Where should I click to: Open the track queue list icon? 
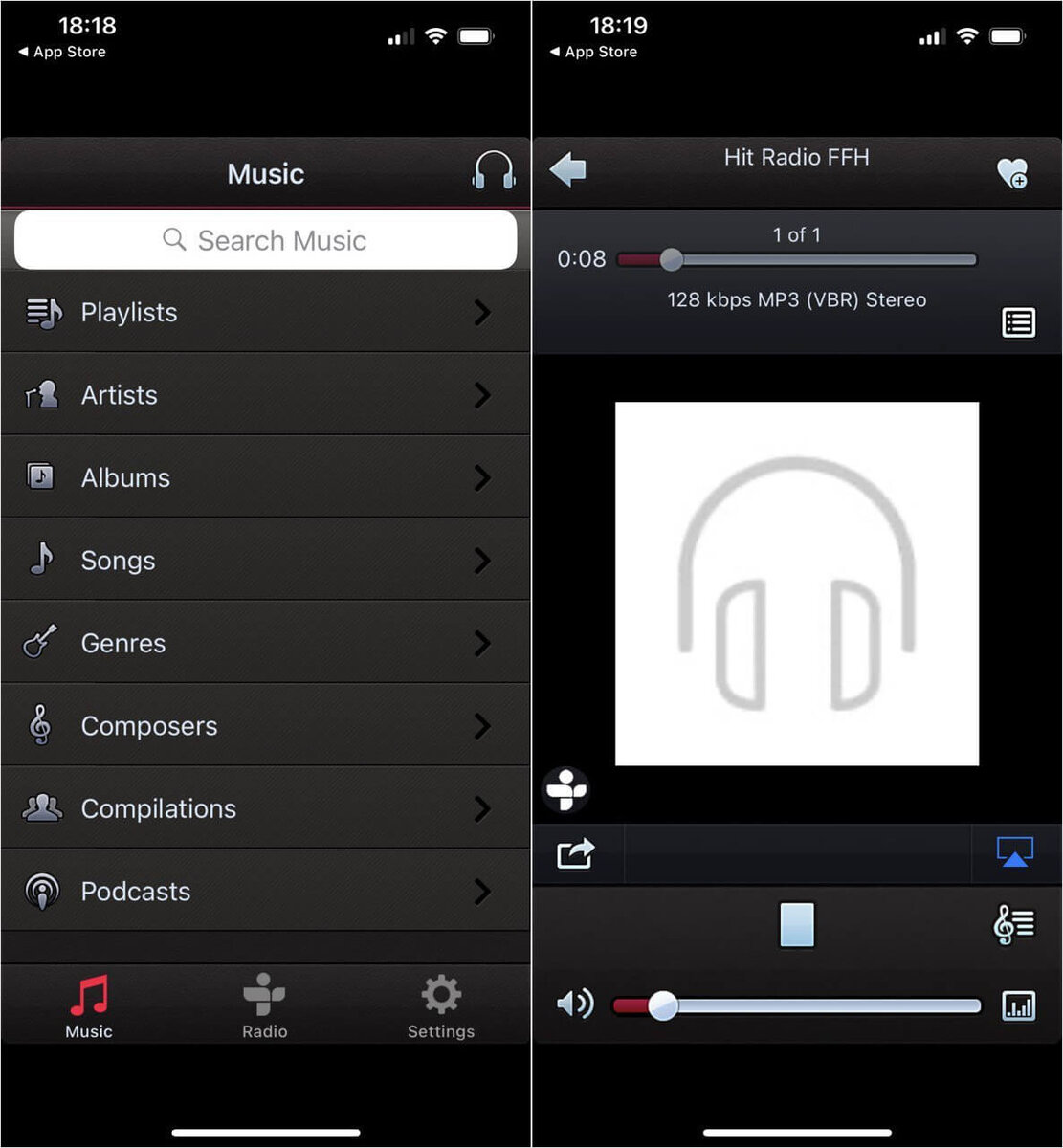coord(1018,322)
